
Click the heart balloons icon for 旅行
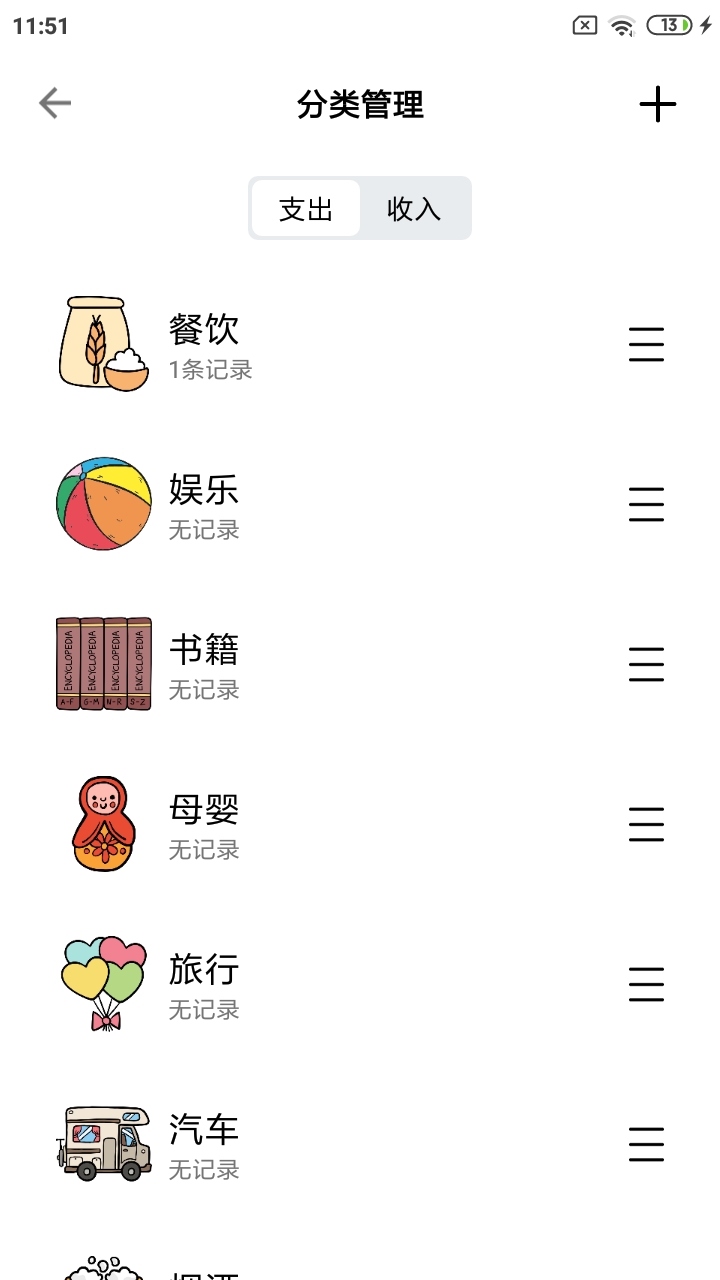coord(101,983)
